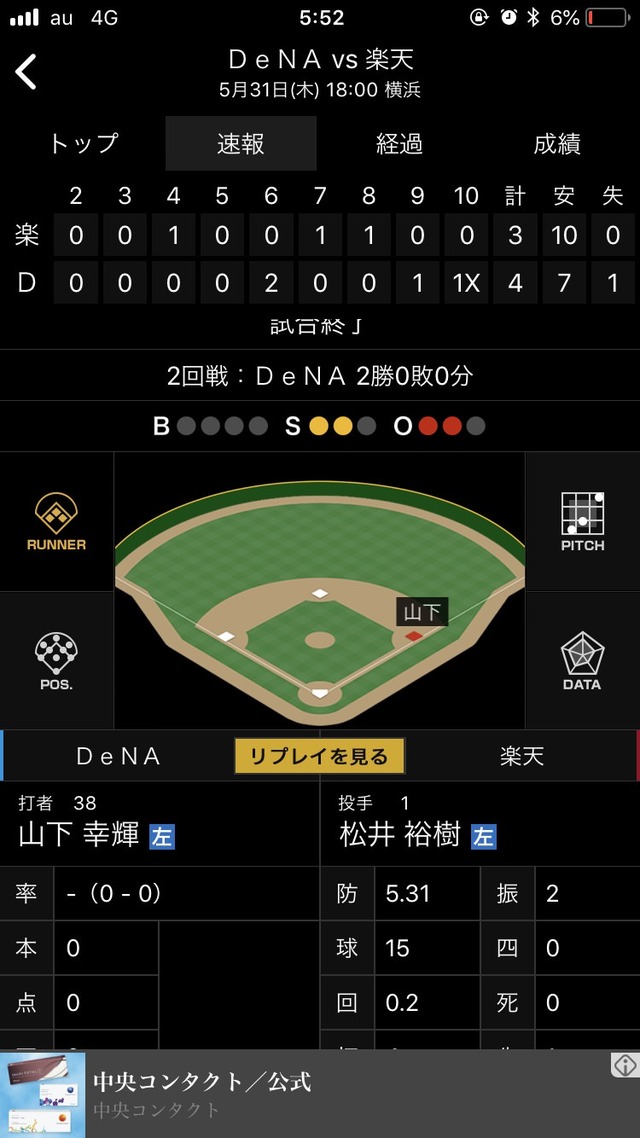The image size is (640, 1138).
Task: Select the 速報 tab
Action: (241, 144)
